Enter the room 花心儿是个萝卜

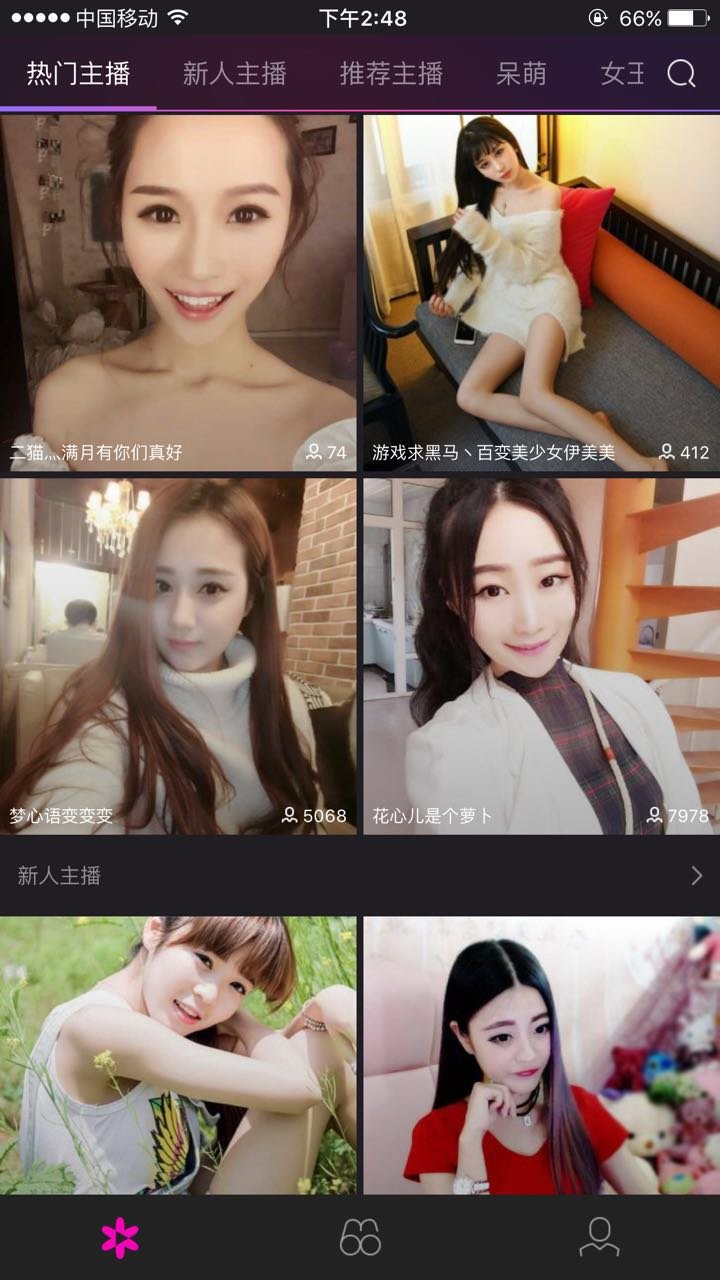(541, 656)
